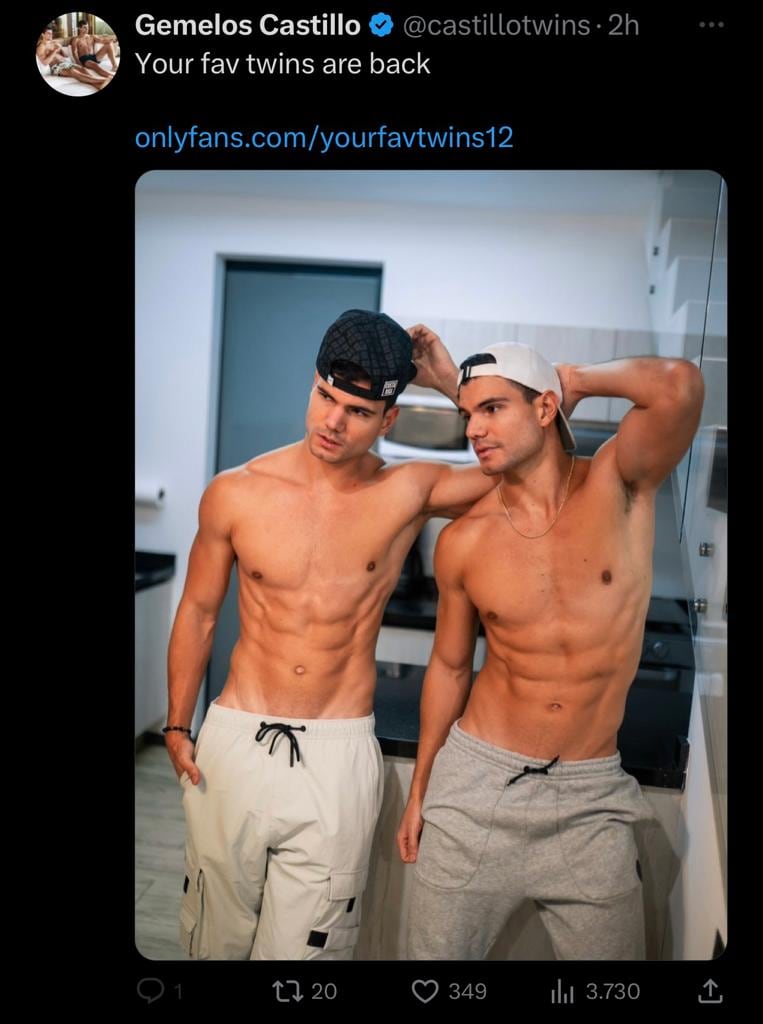Open the tweet's three-dot overflow menu

coord(711,25)
